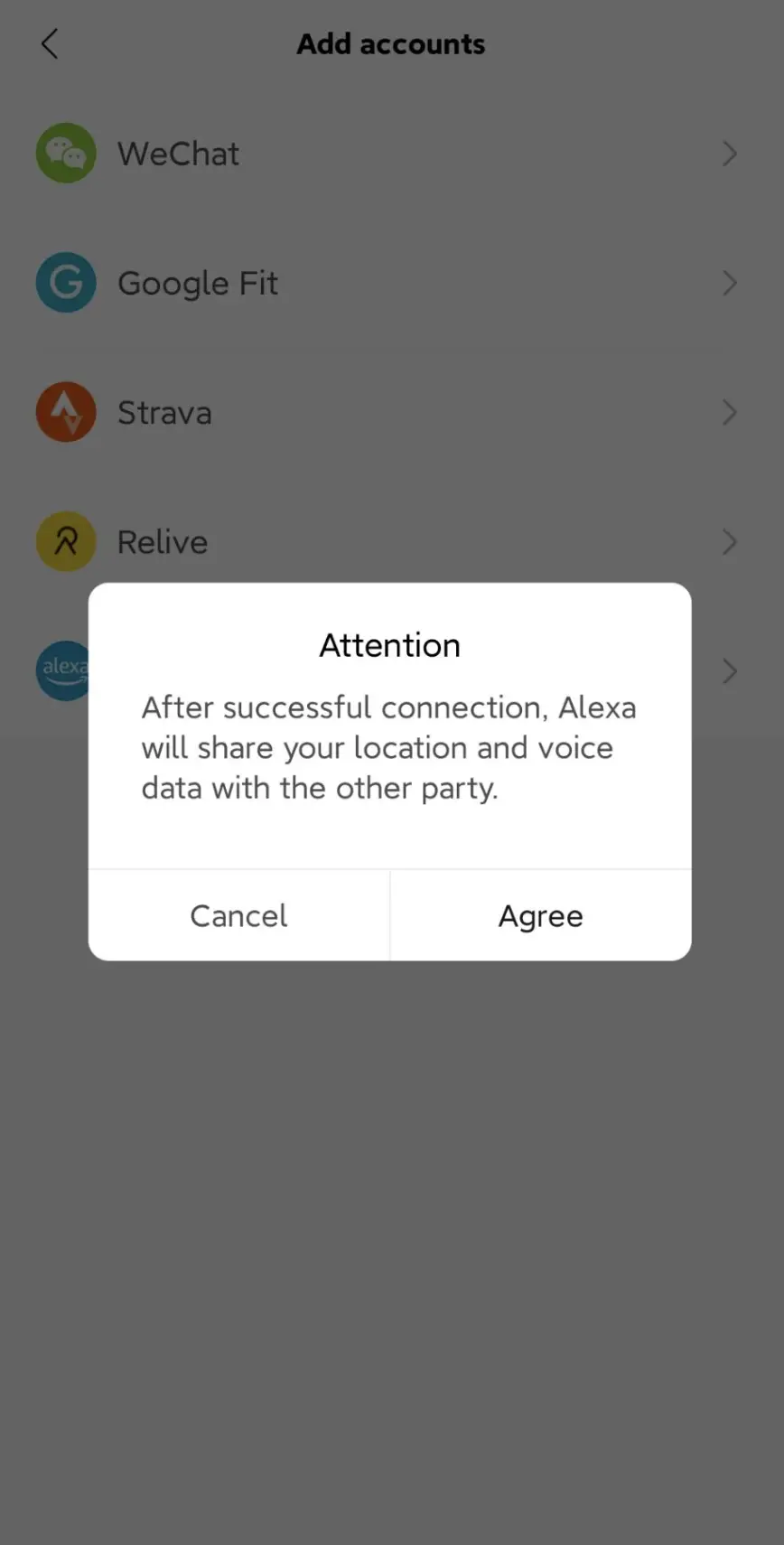784x1545 pixels.
Task: Select the Strava account row
Action: click(x=388, y=413)
